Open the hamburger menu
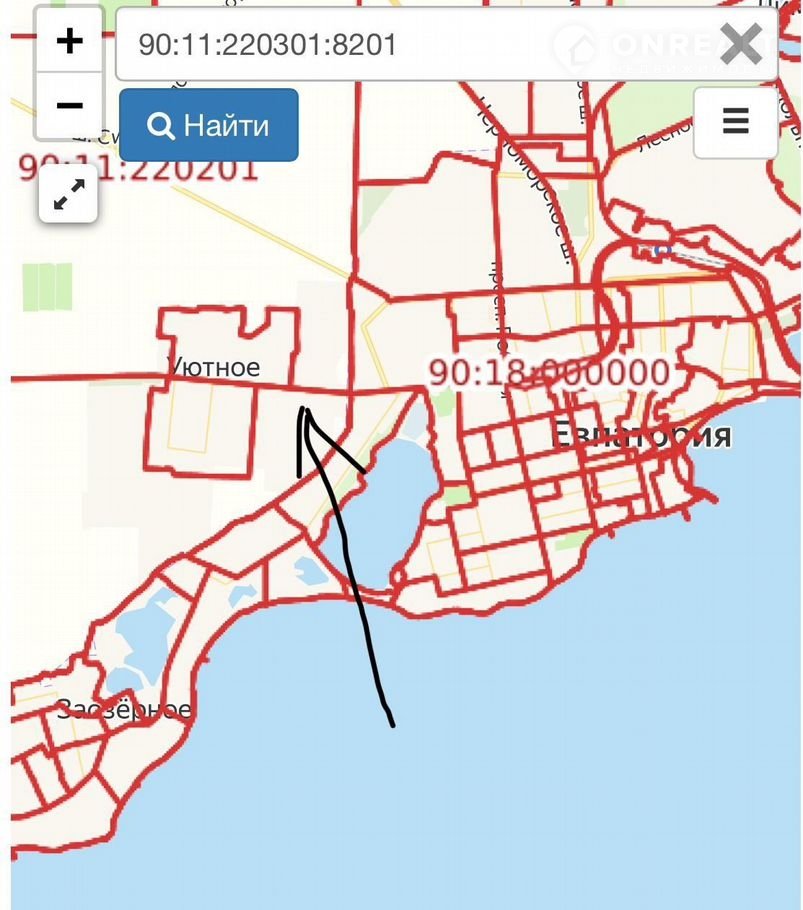 [735, 122]
